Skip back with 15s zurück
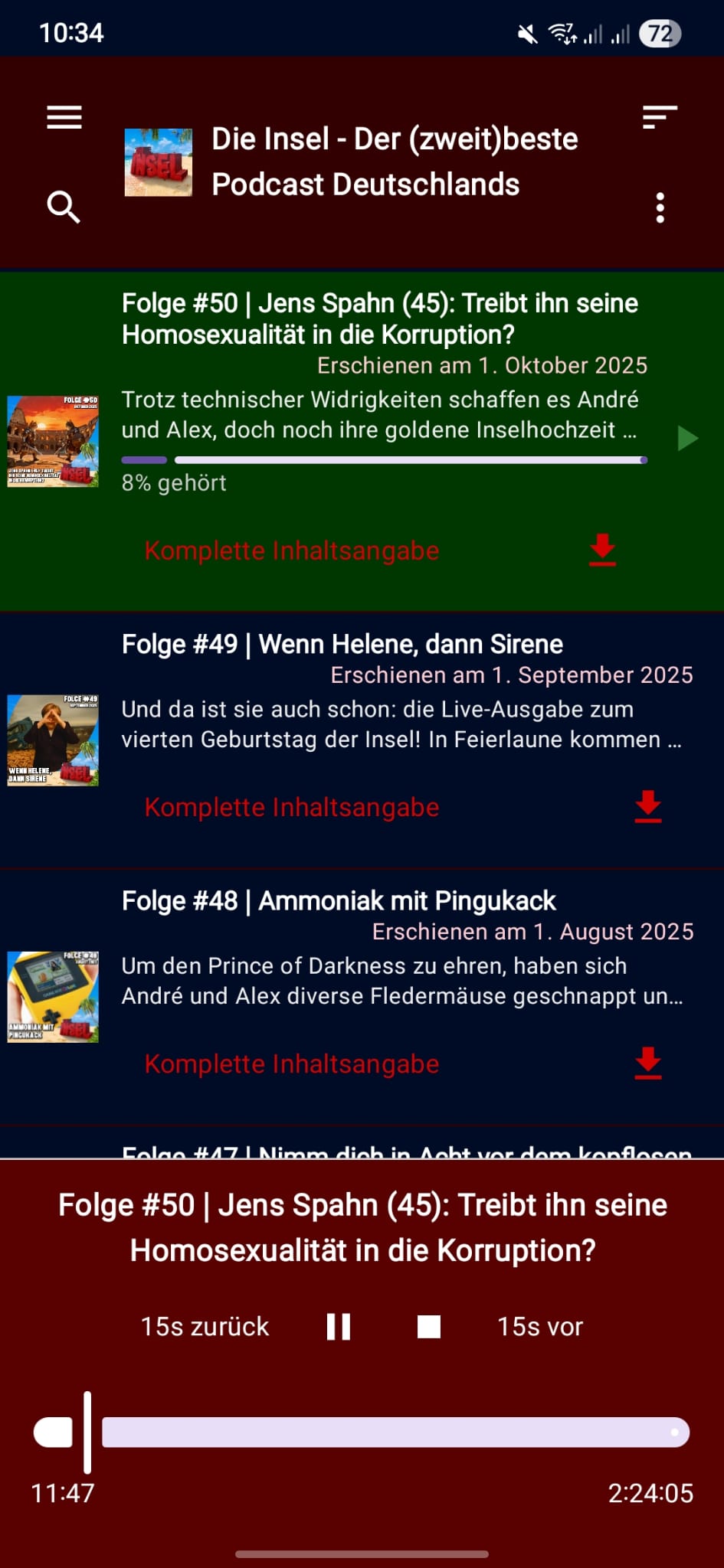The height and width of the screenshot is (1568, 724). point(205,1326)
